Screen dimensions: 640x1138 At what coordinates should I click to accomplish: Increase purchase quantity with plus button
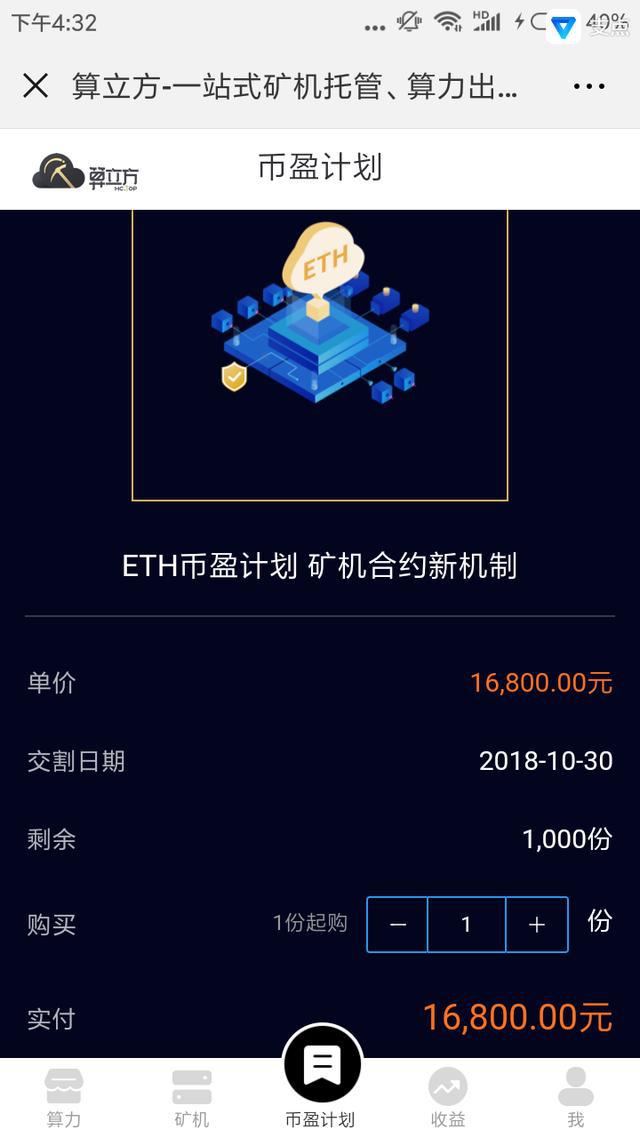click(537, 924)
